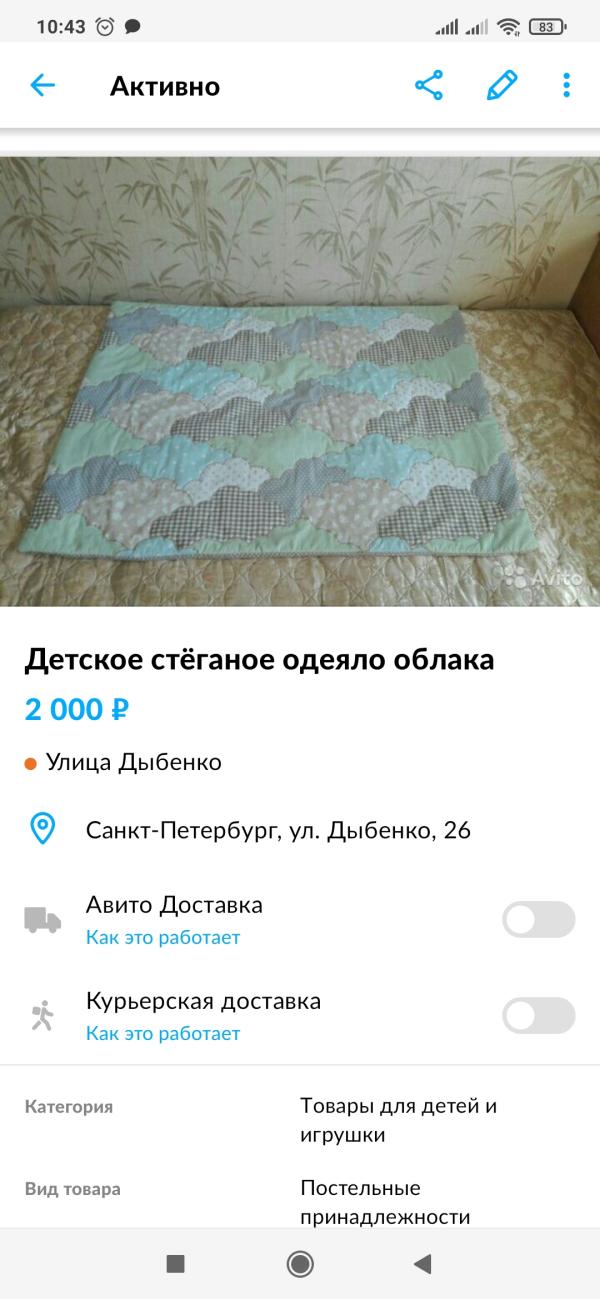Open 'Как это работает' under Авито Доставка
This screenshot has width=600, height=1299.
163,938
